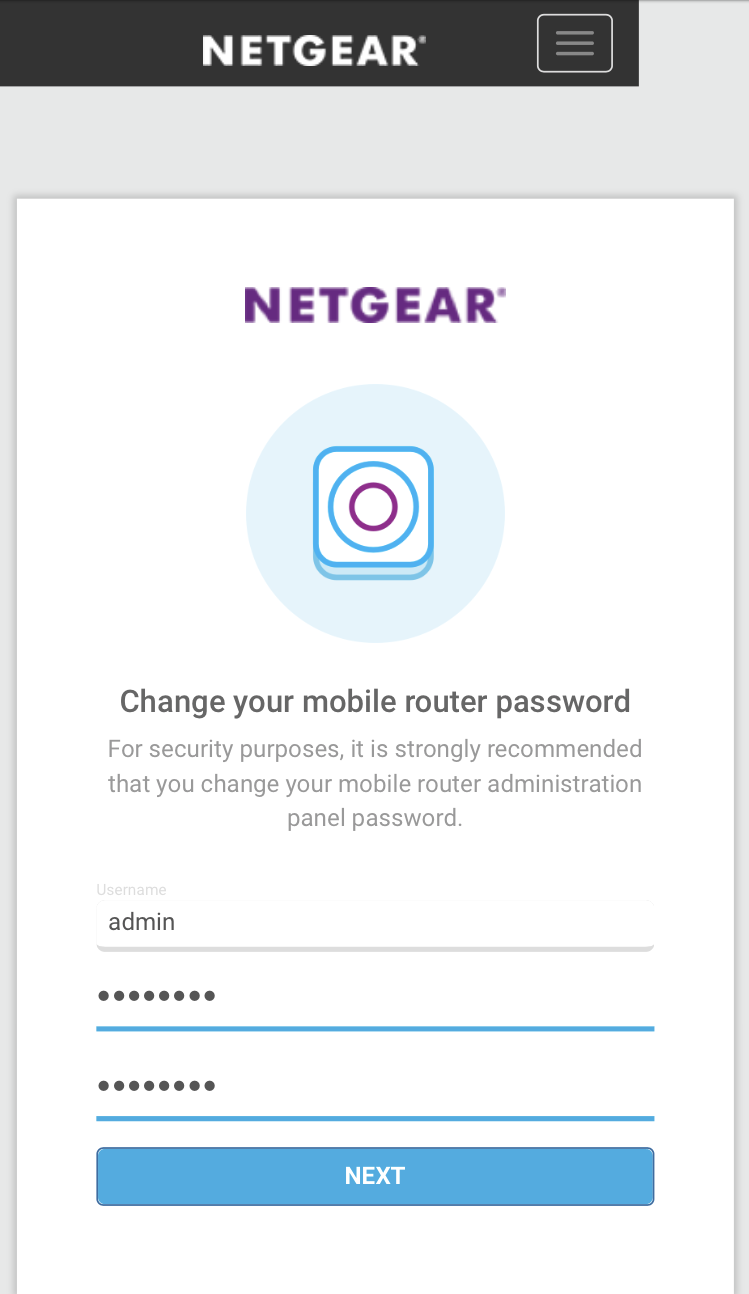Tap the Username field showing admin

[375, 922]
